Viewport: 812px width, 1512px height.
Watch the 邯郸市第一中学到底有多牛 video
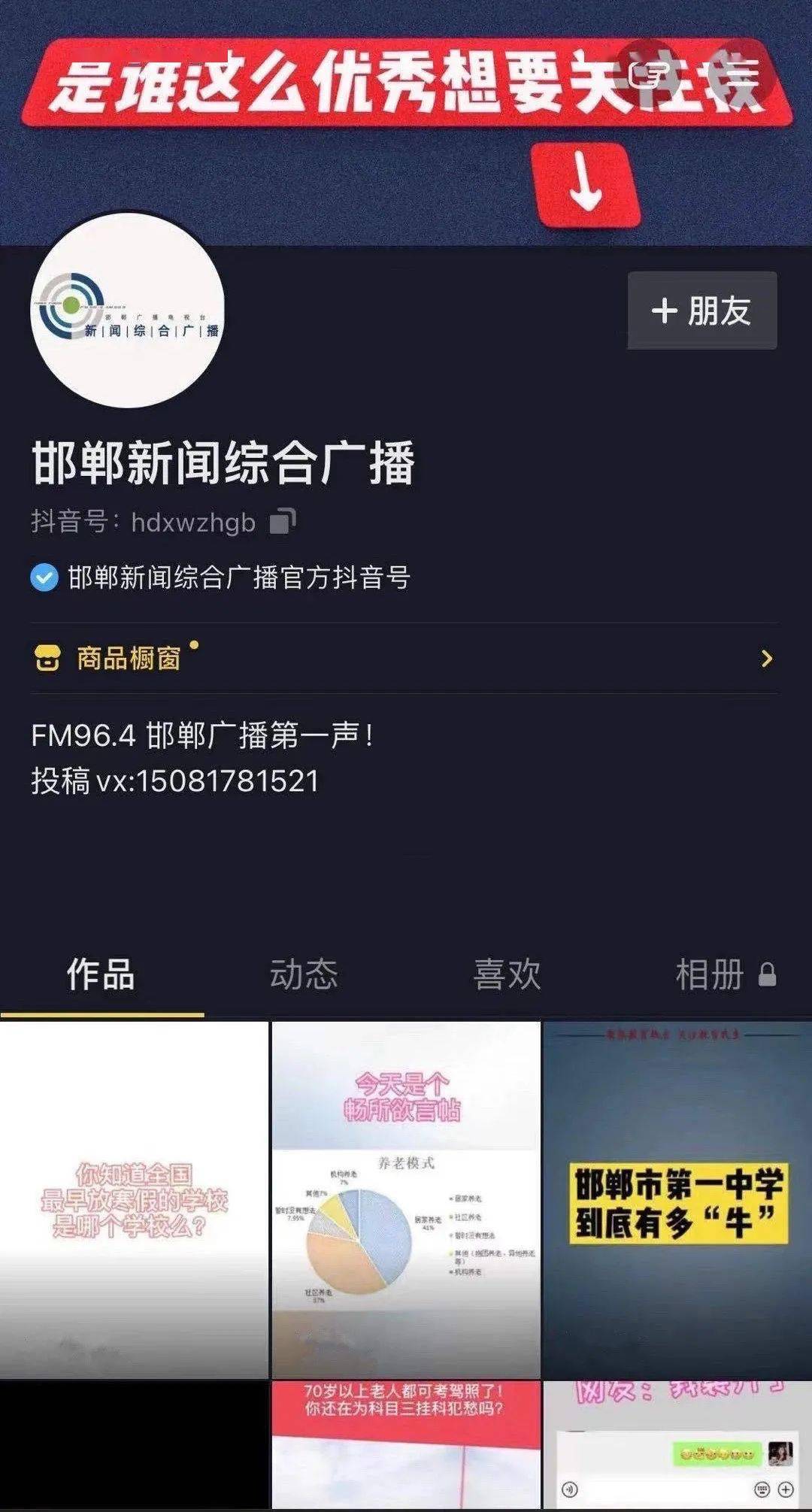pyautogui.click(x=677, y=1200)
